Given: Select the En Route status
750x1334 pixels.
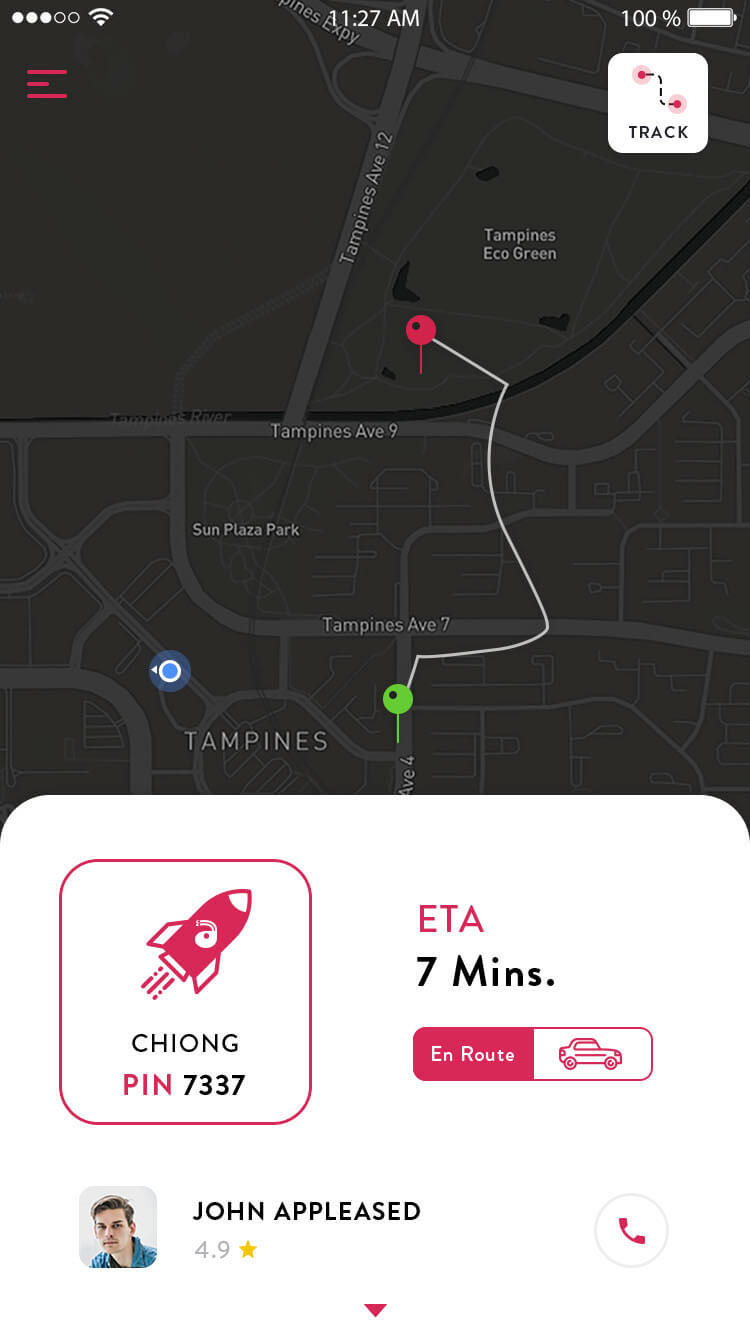Looking at the screenshot, I should pos(473,1054).
